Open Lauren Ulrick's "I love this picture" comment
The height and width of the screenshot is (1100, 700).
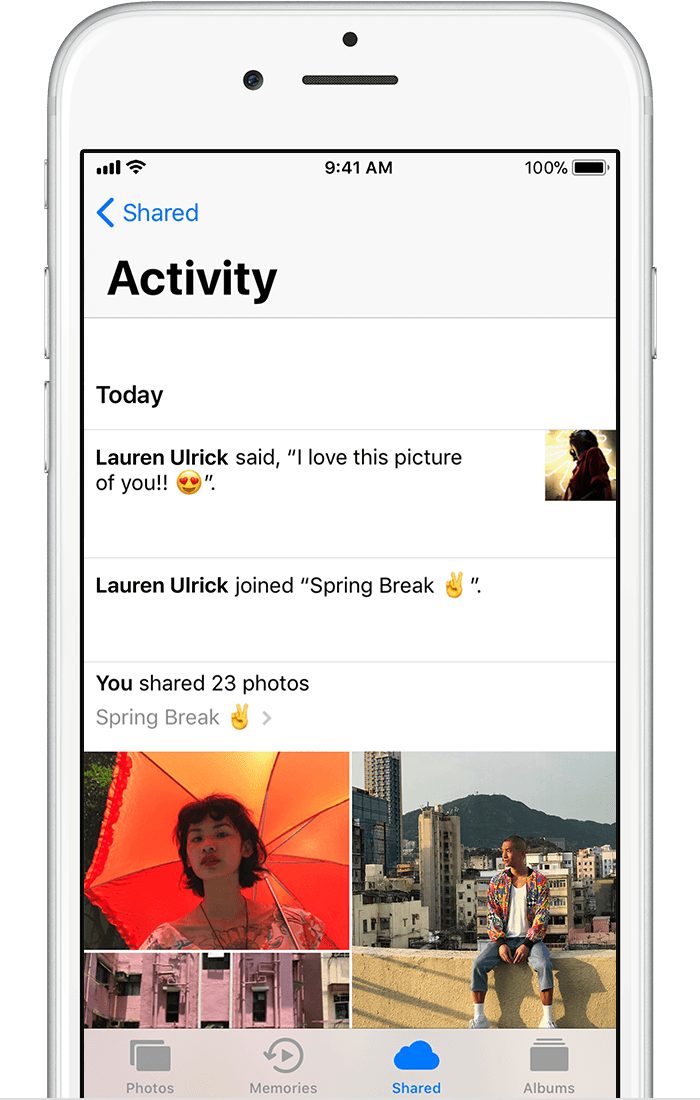279,471
